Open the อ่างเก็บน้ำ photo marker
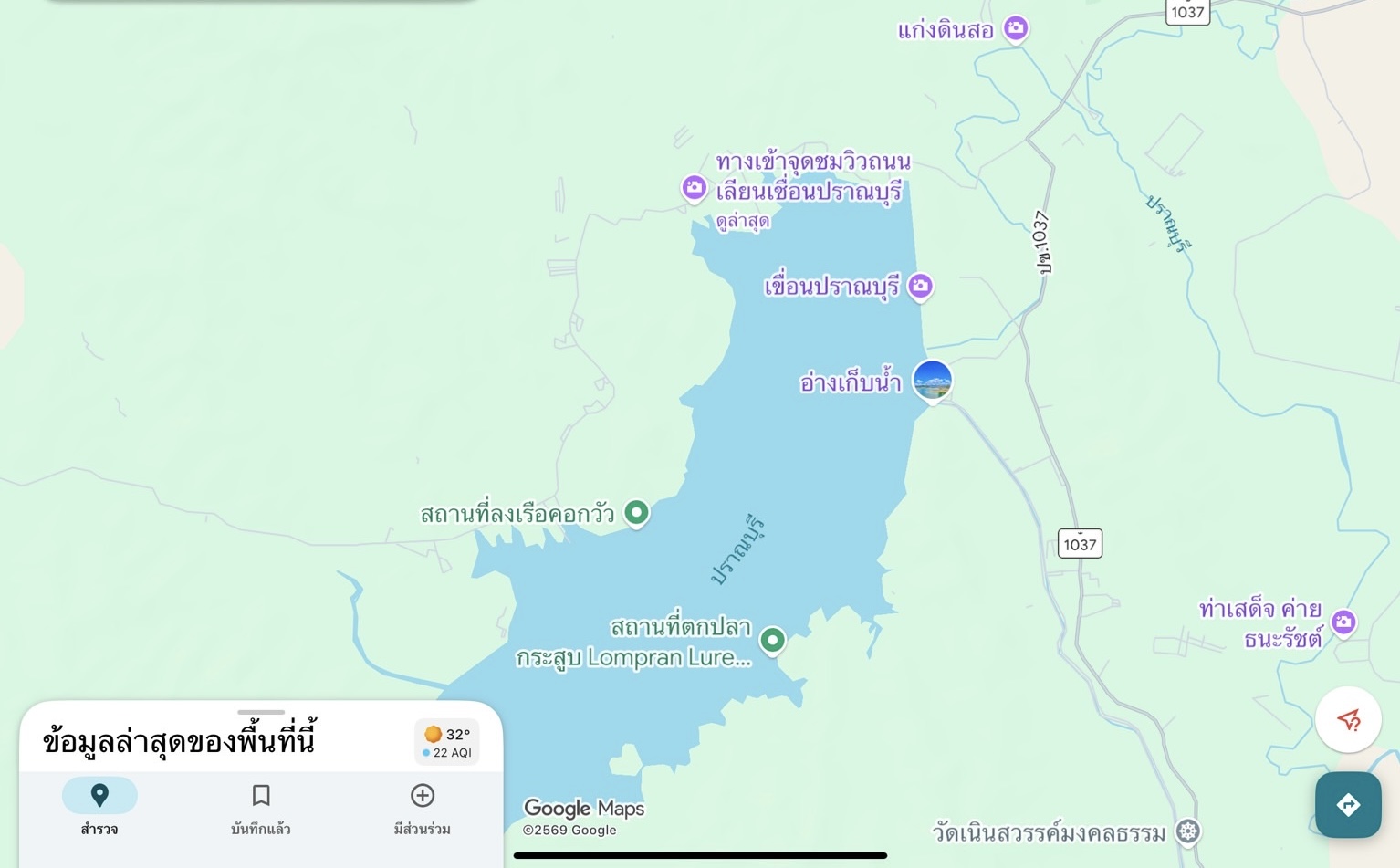1400x868 pixels. (x=932, y=380)
